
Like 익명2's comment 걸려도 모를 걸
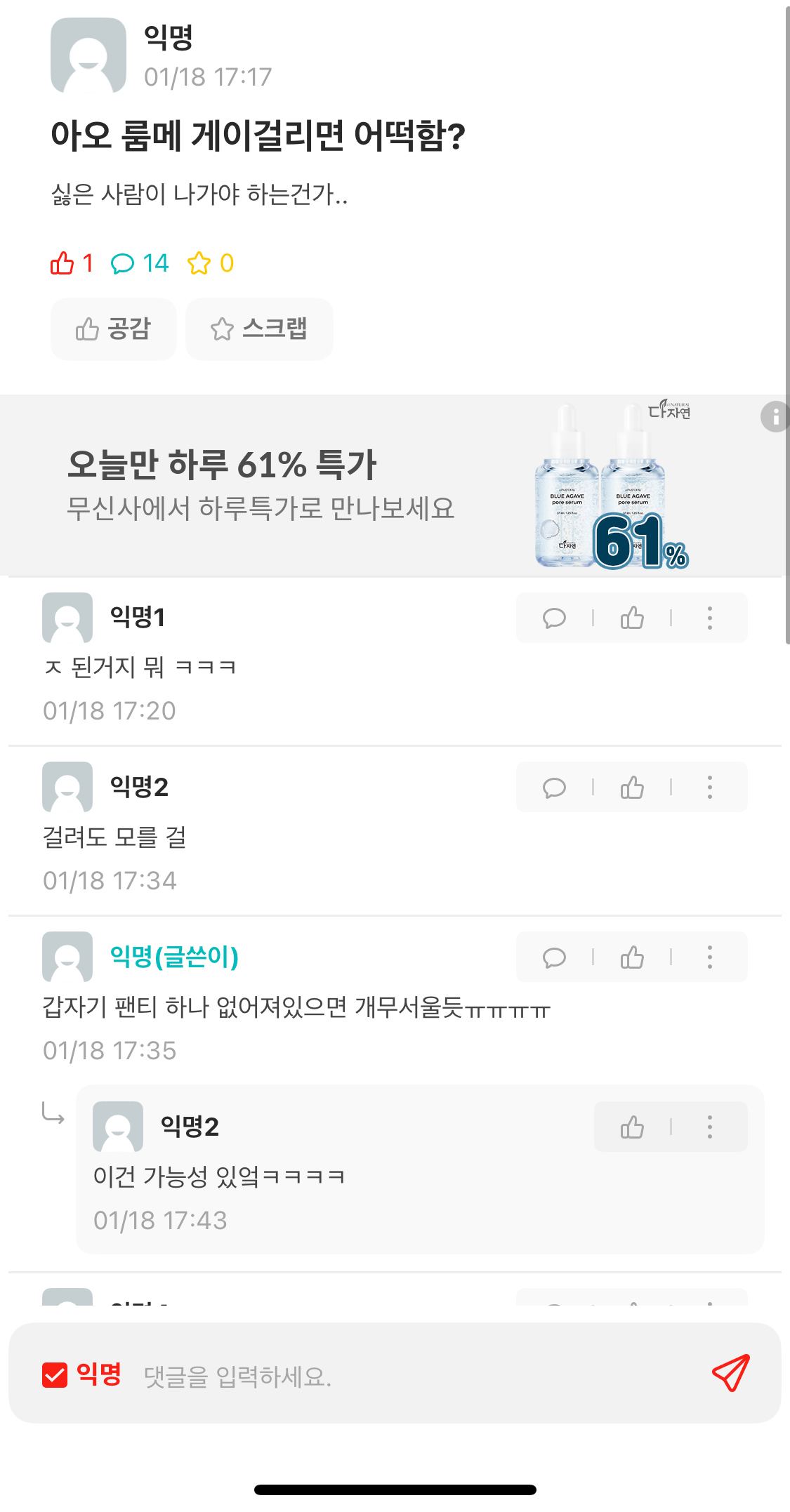coord(632,788)
